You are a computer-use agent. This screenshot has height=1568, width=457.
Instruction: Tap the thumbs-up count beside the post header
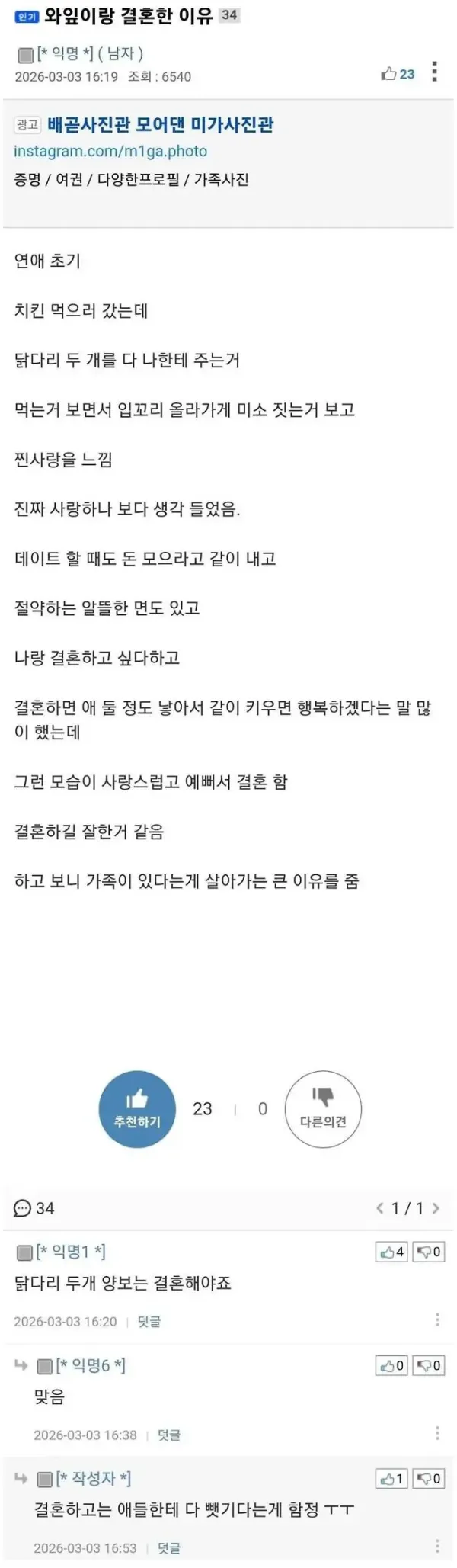point(398,74)
